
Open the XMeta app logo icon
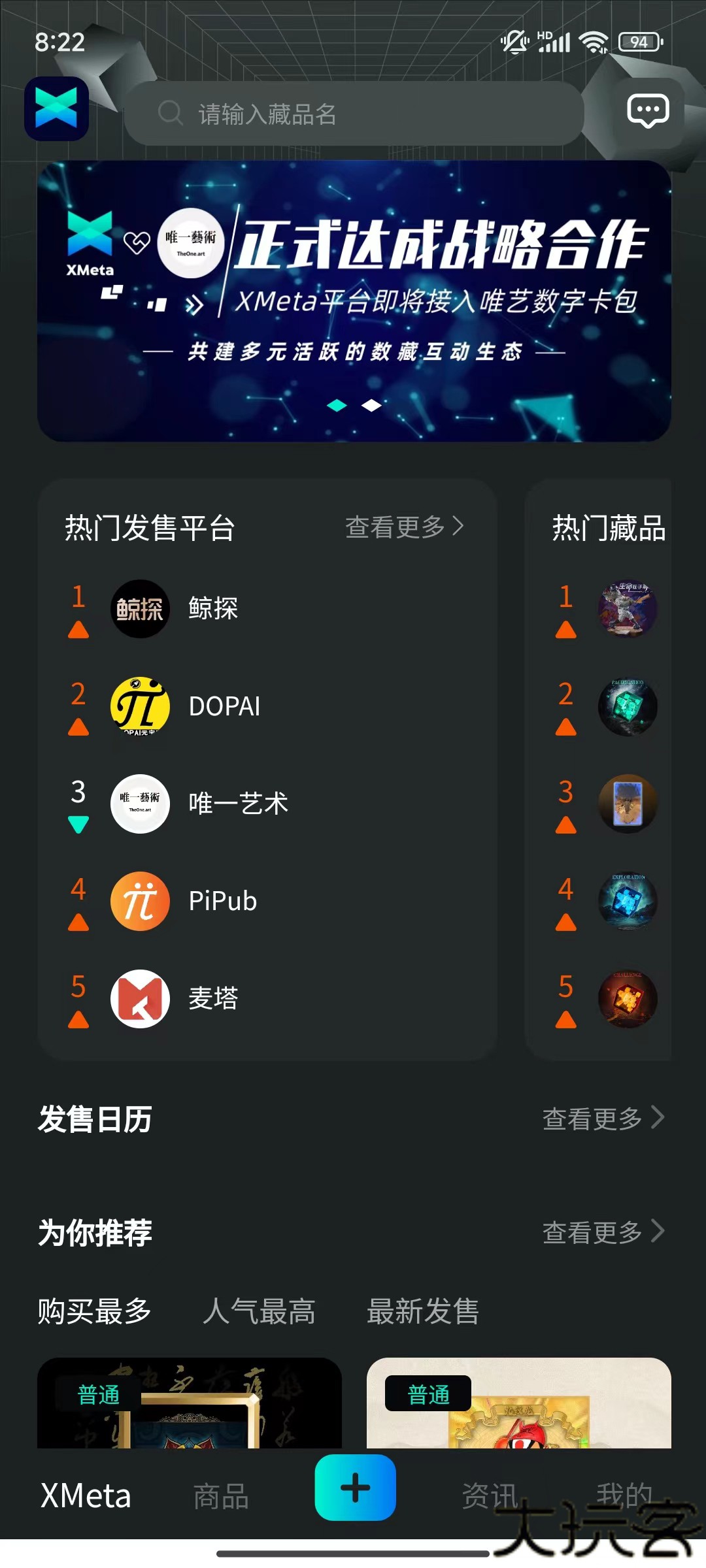pos(57,110)
